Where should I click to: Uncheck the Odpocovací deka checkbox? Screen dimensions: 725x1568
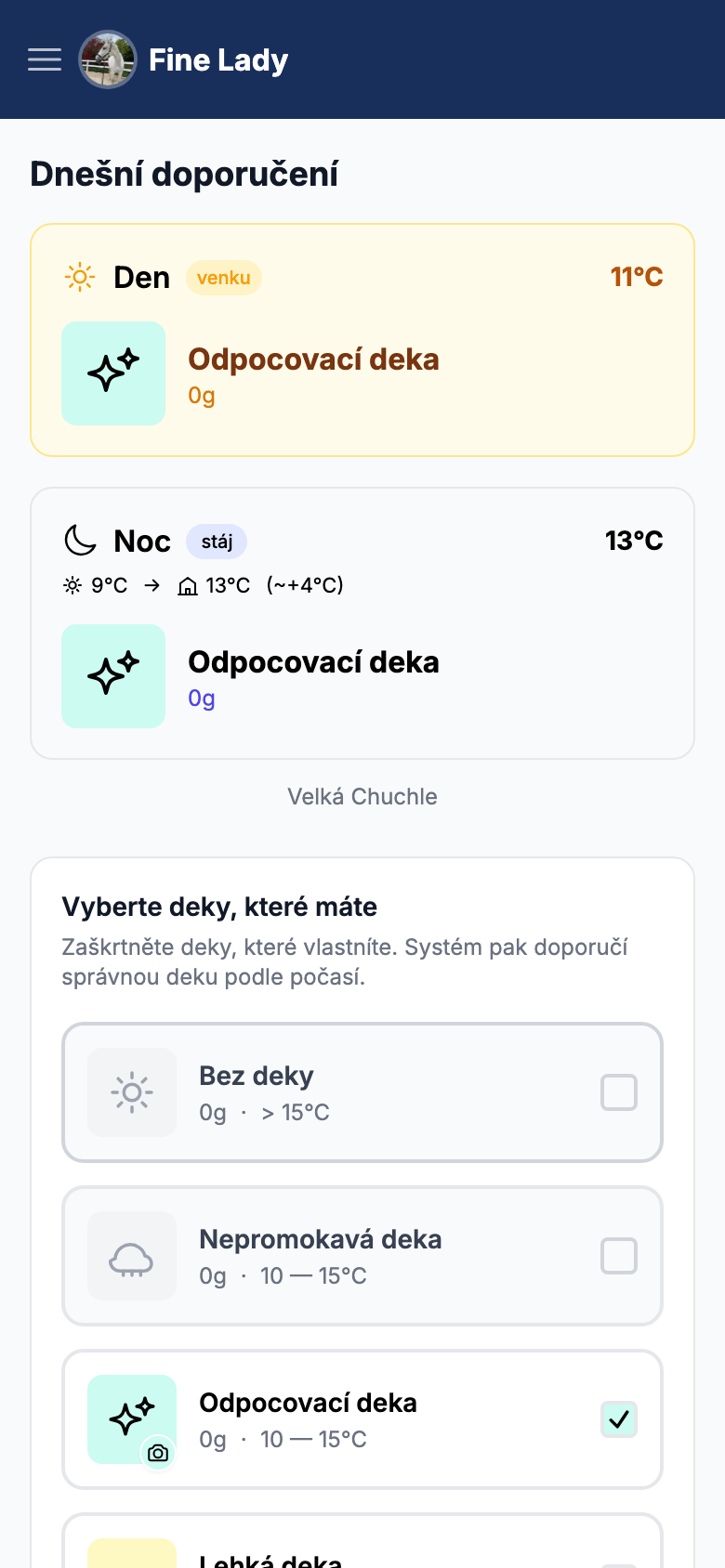[x=619, y=1419]
